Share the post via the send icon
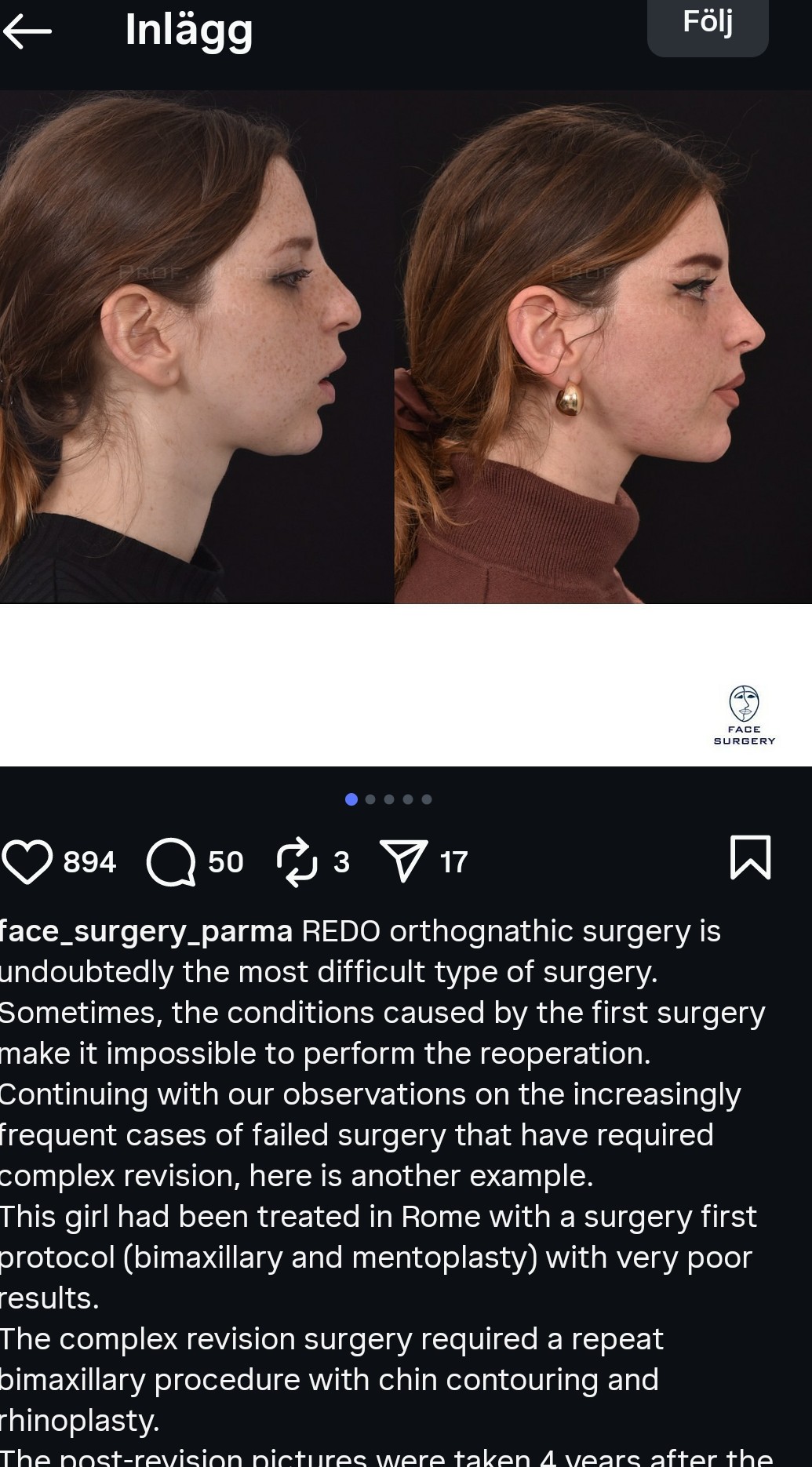Screen dimensions: 812x1467 coord(403,861)
